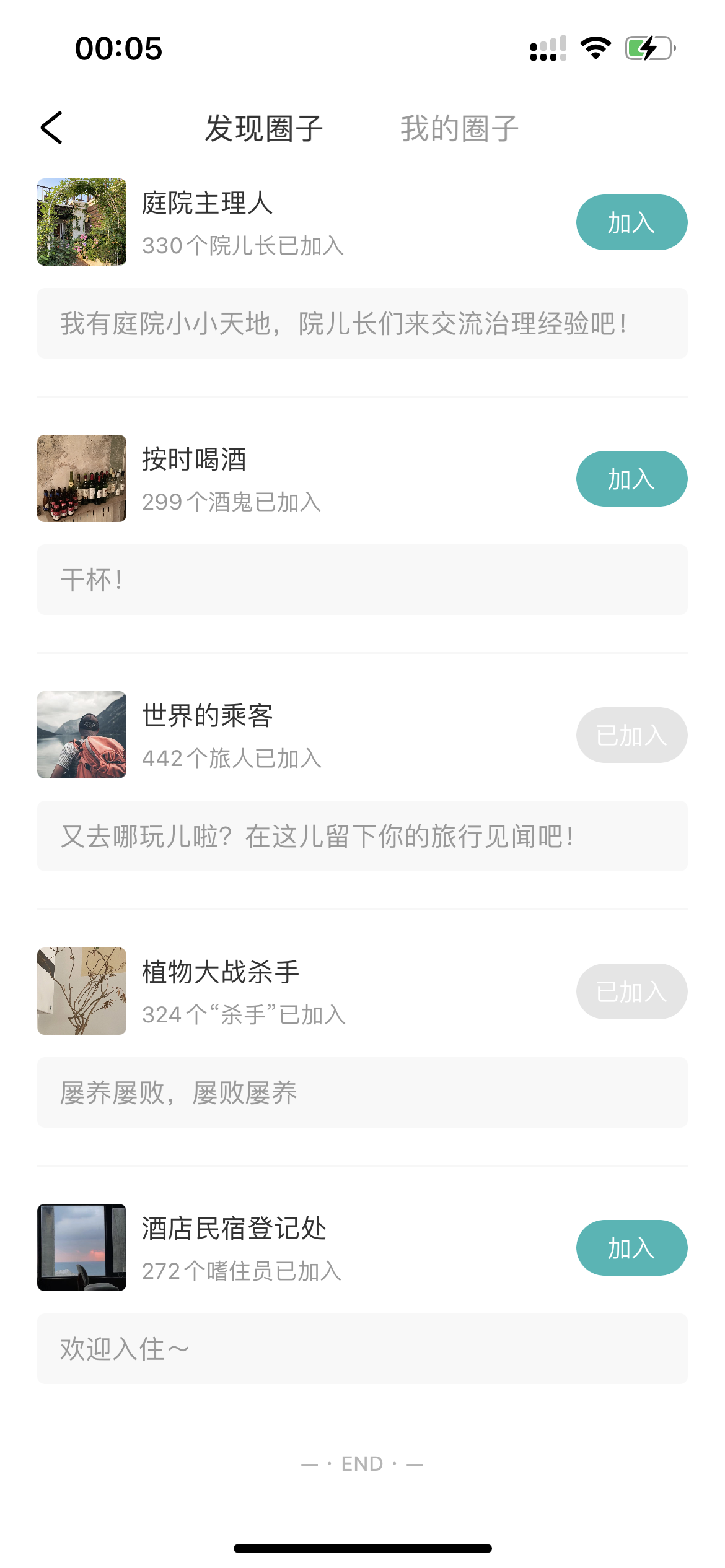Go back using the back arrow
This screenshot has height=1568, width=725.
[x=52, y=128]
